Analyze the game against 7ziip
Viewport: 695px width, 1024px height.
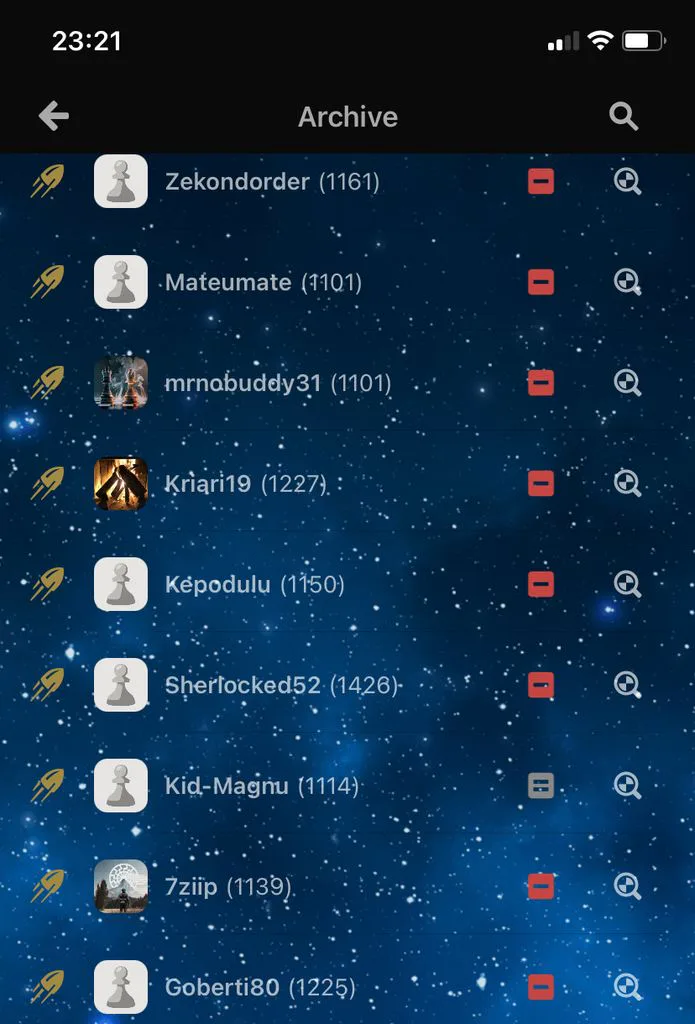click(627, 886)
